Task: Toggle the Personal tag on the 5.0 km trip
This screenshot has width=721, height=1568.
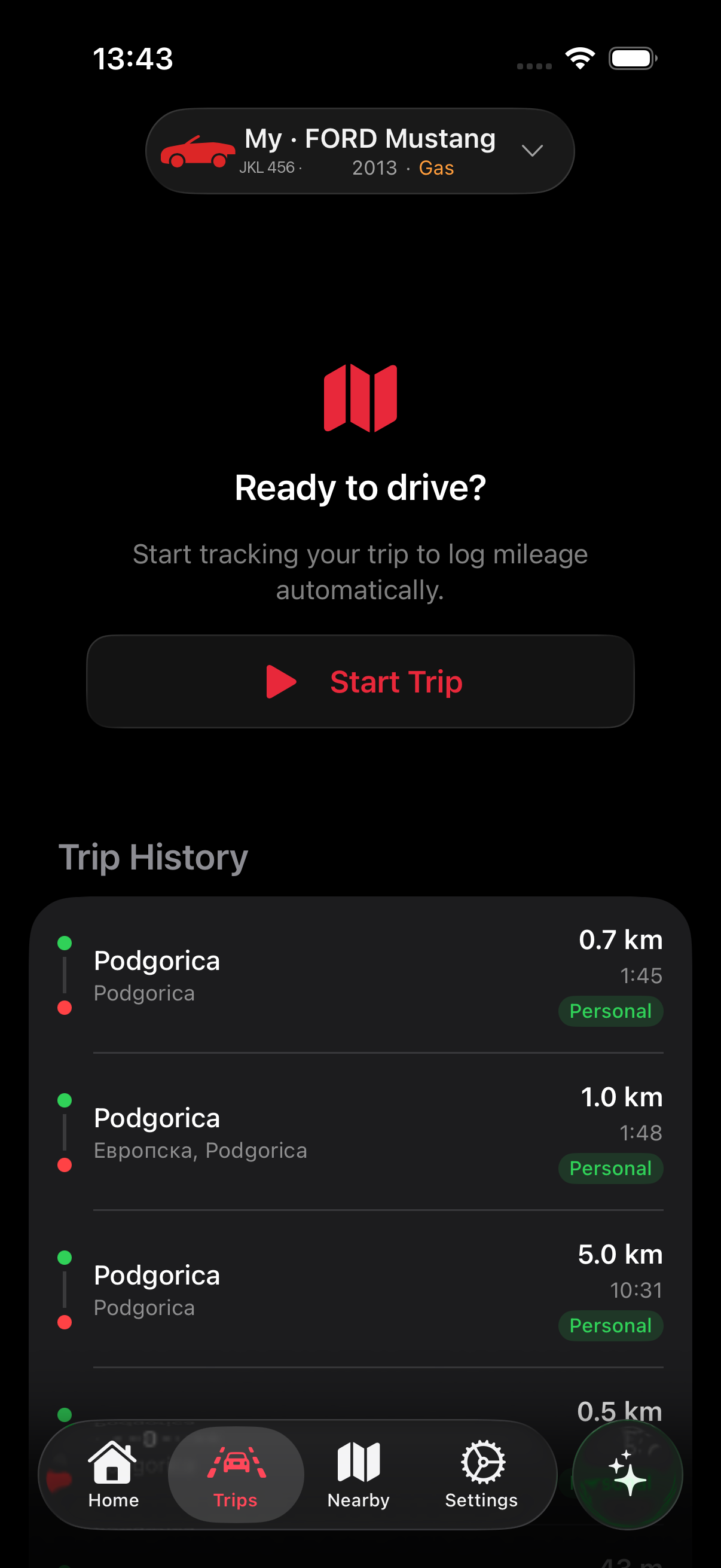Action: click(x=610, y=1325)
